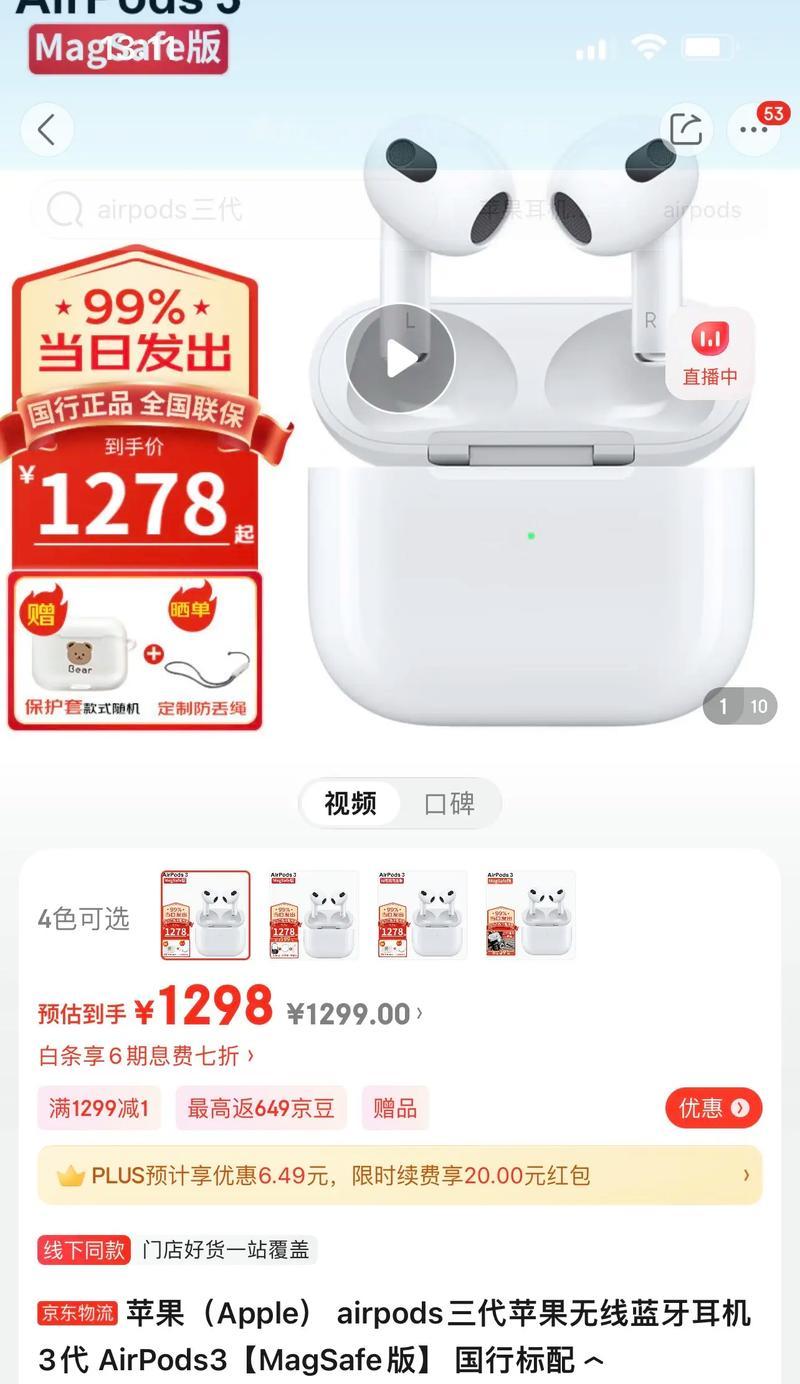Open the 优惠 coupons button
The height and width of the screenshot is (1384, 800).
(x=713, y=1108)
